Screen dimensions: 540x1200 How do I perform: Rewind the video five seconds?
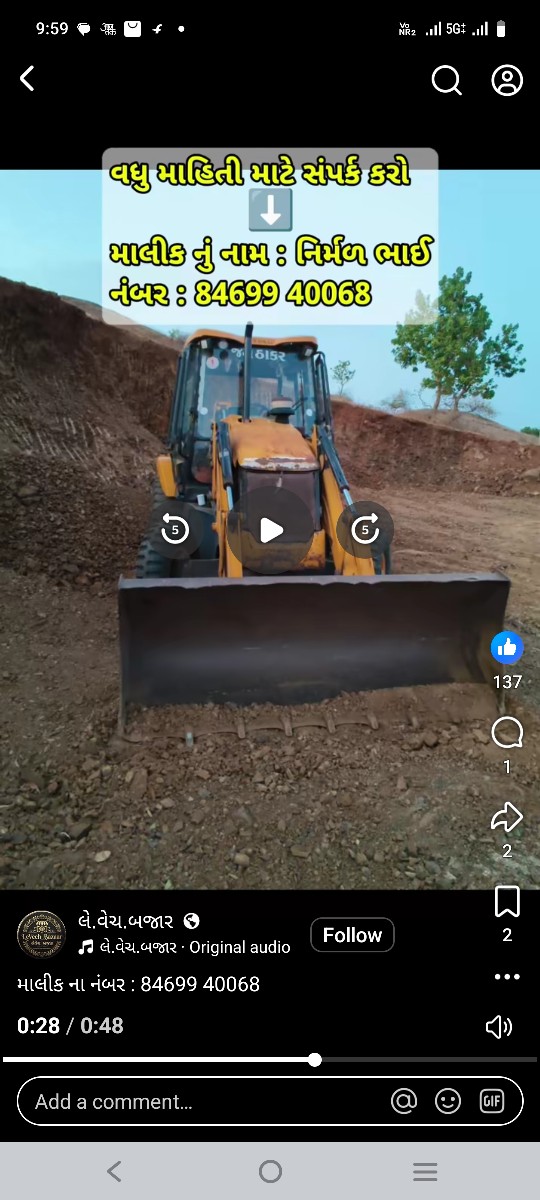pyautogui.click(x=175, y=530)
